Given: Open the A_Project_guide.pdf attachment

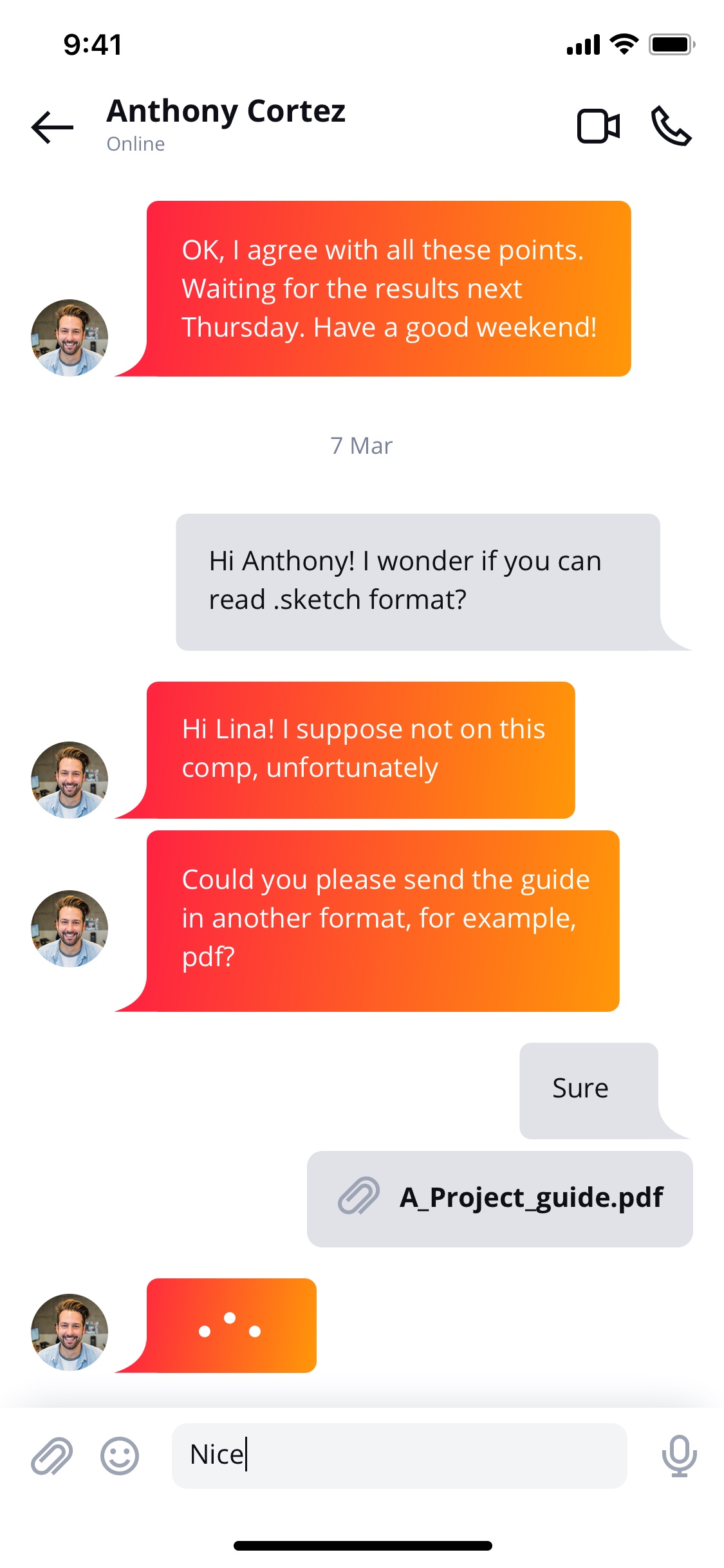Looking at the screenshot, I should (500, 1199).
